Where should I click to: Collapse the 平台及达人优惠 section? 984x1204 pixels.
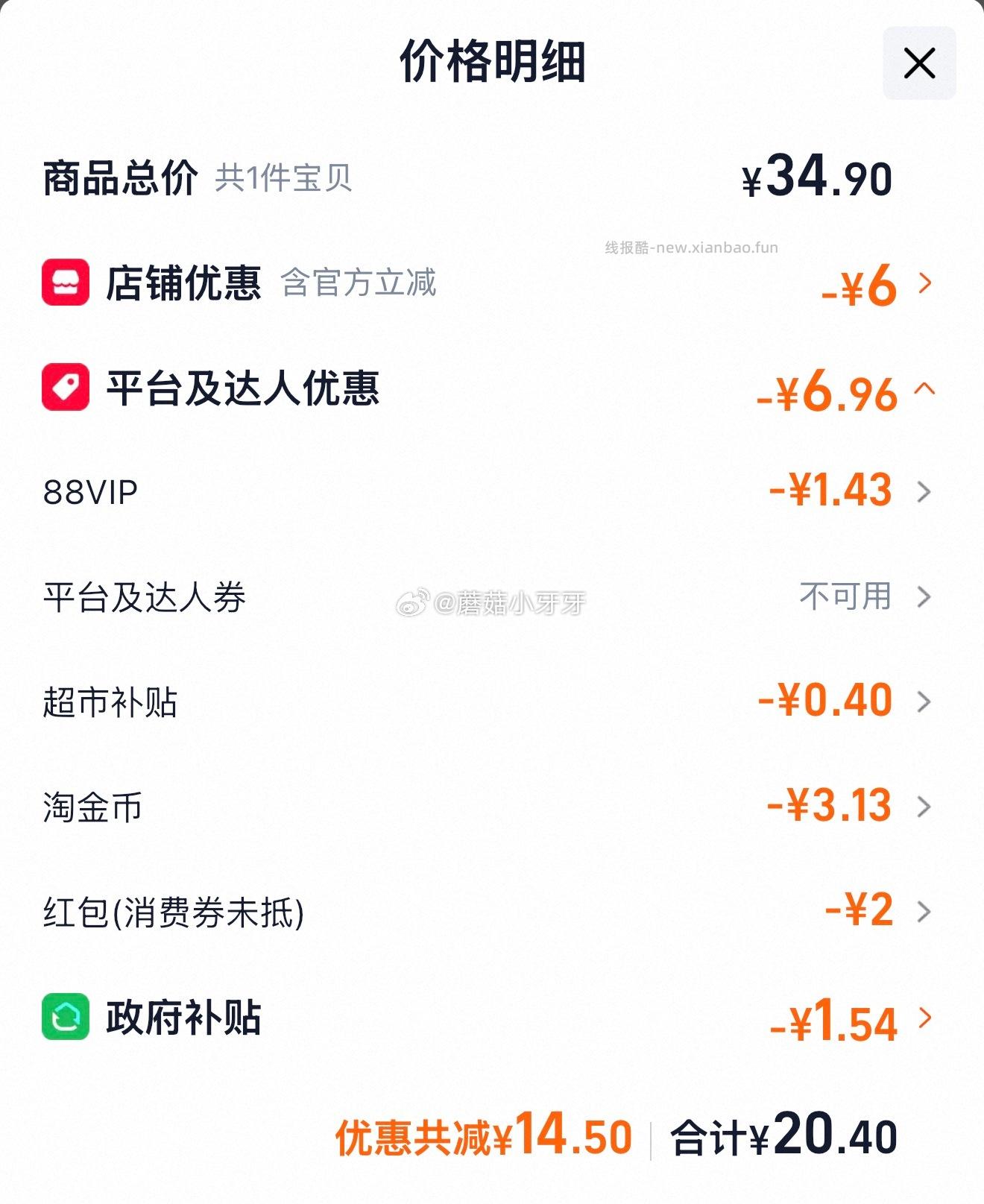(924, 389)
